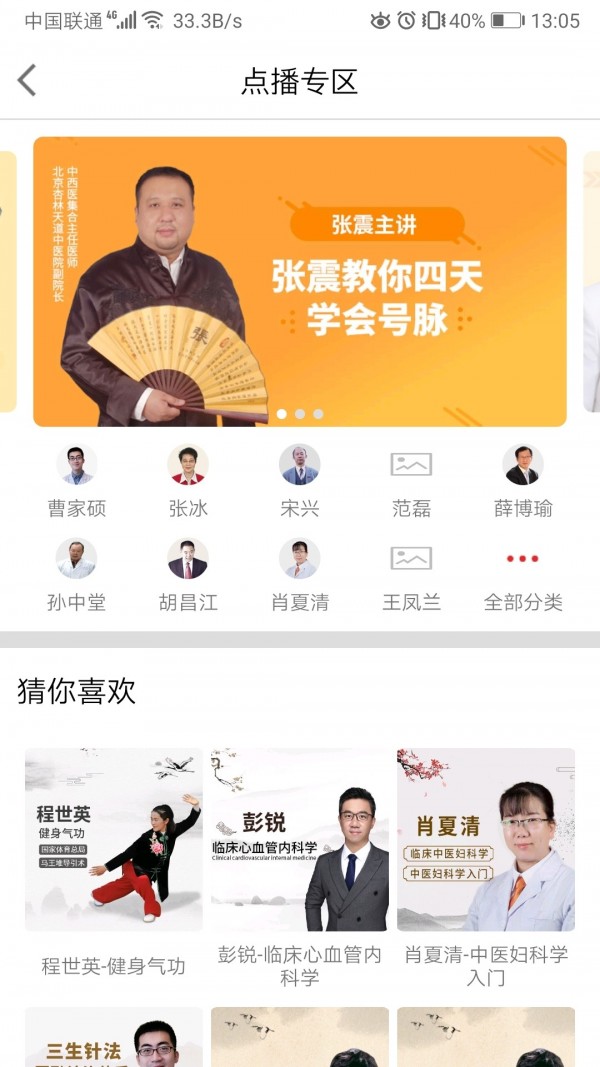
Task: Select lecturer 范磊
Action: click(411, 481)
